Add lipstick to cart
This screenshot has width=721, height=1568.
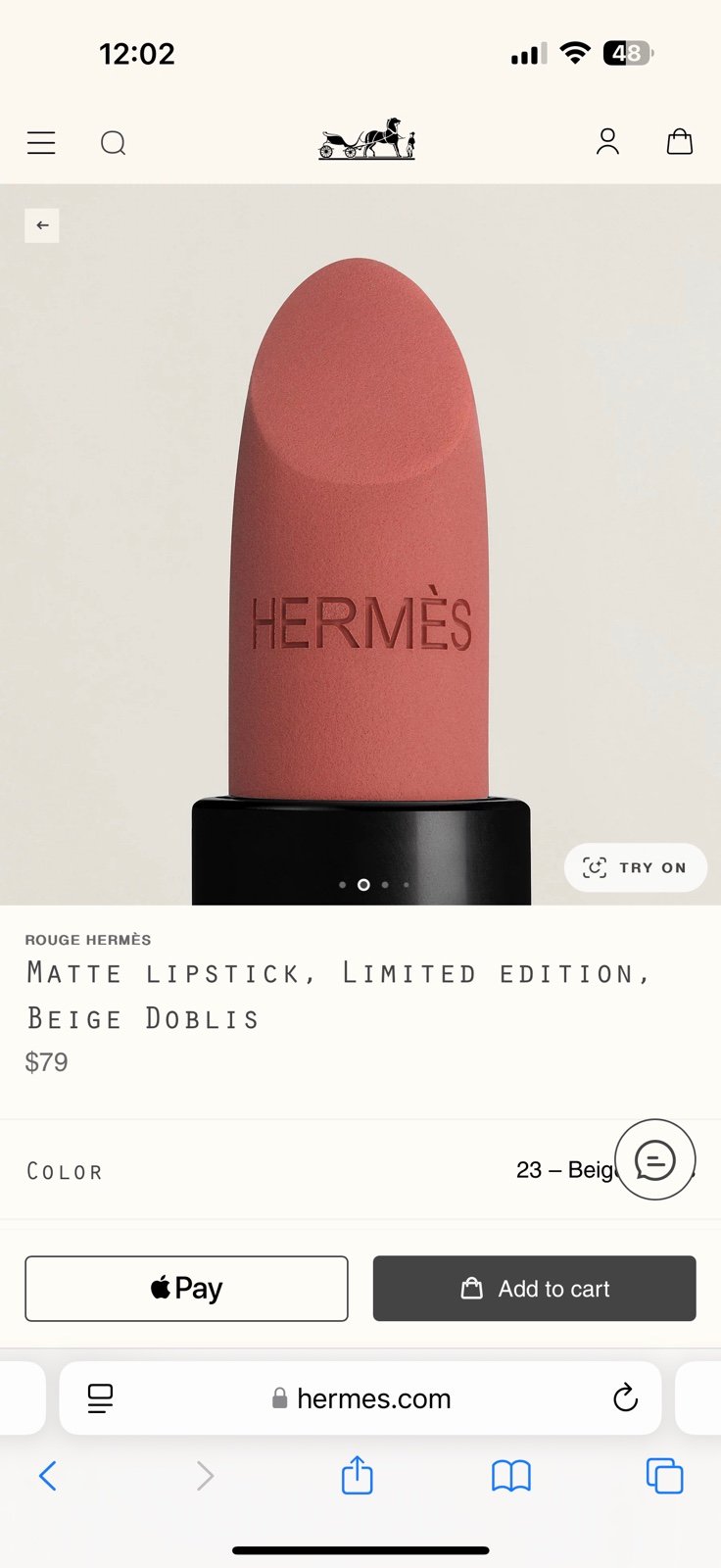click(x=534, y=1289)
